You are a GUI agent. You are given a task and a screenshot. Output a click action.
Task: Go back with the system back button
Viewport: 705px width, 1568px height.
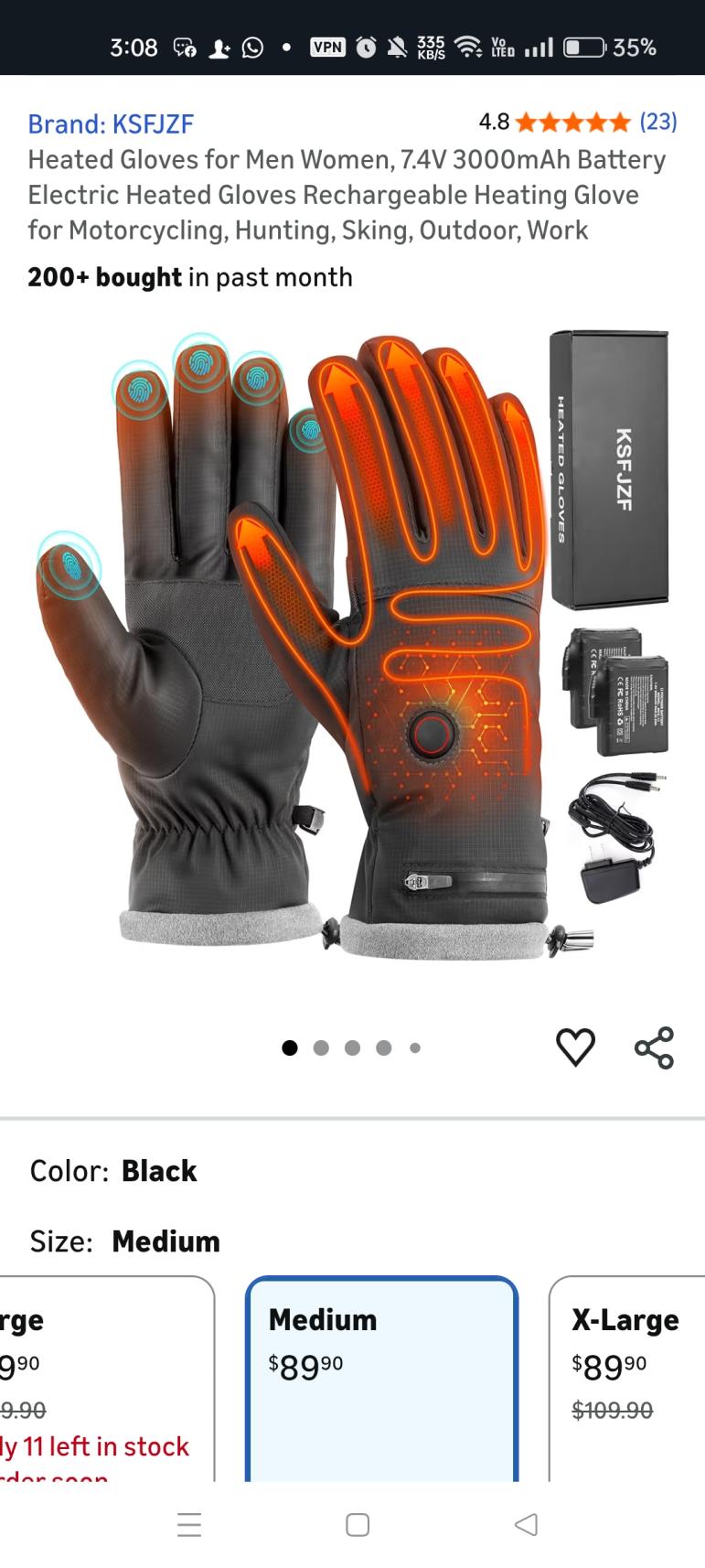pos(526,1524)
